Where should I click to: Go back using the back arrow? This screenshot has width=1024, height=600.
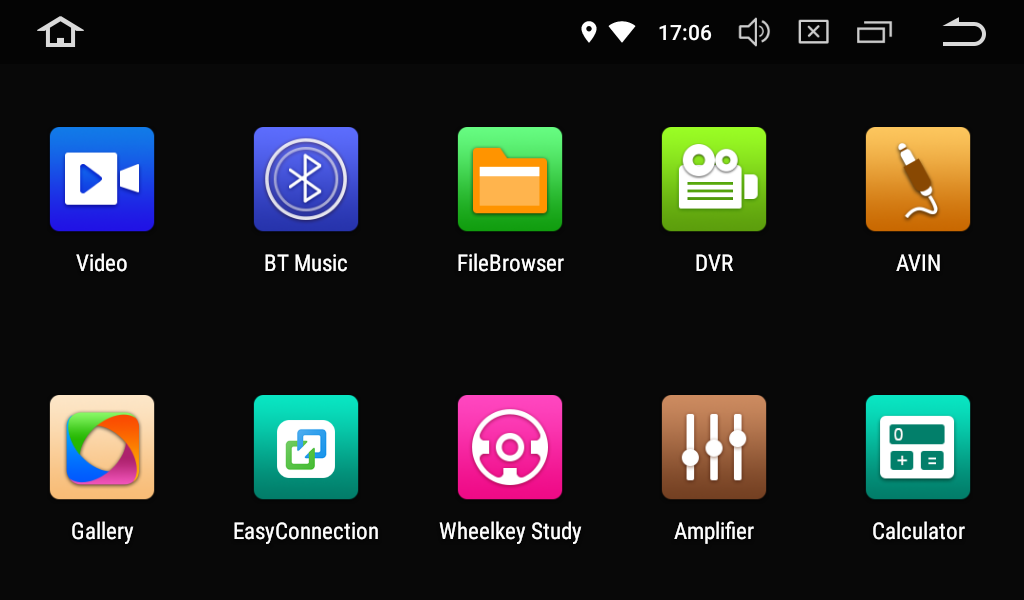coord(964,33)
